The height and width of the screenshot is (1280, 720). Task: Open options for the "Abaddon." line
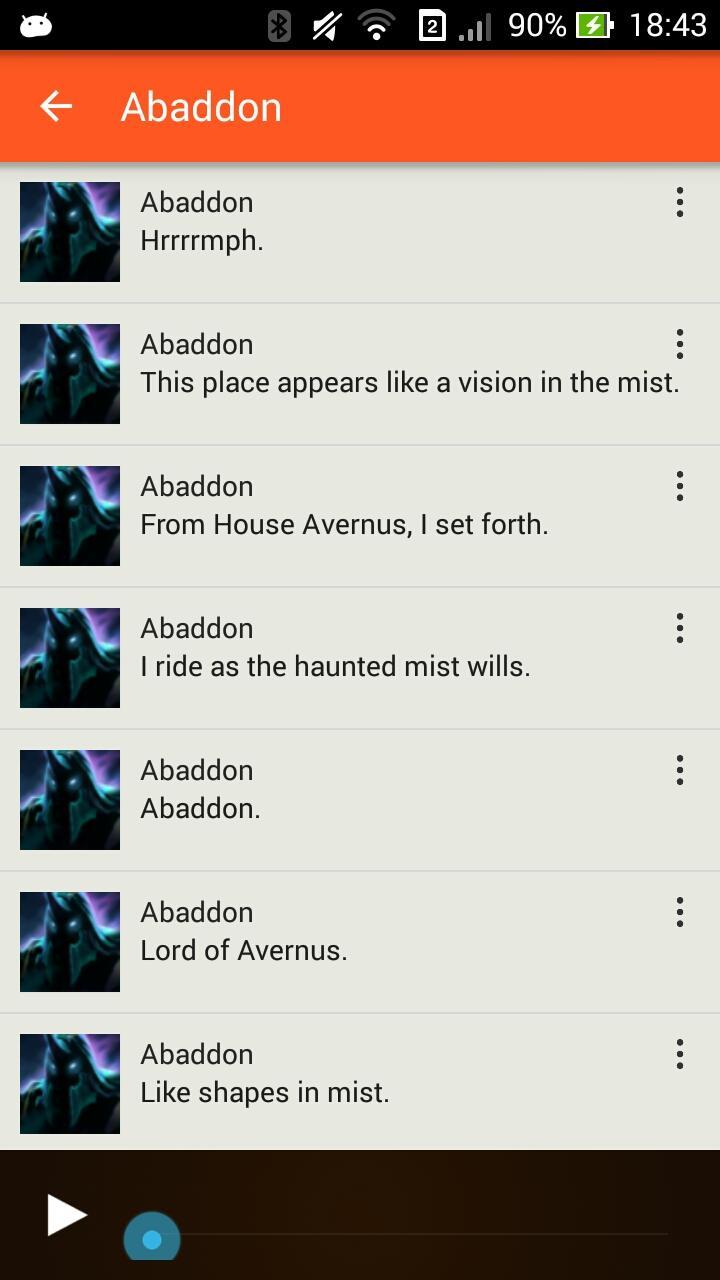pyautogui.click(x=679, y=770)
